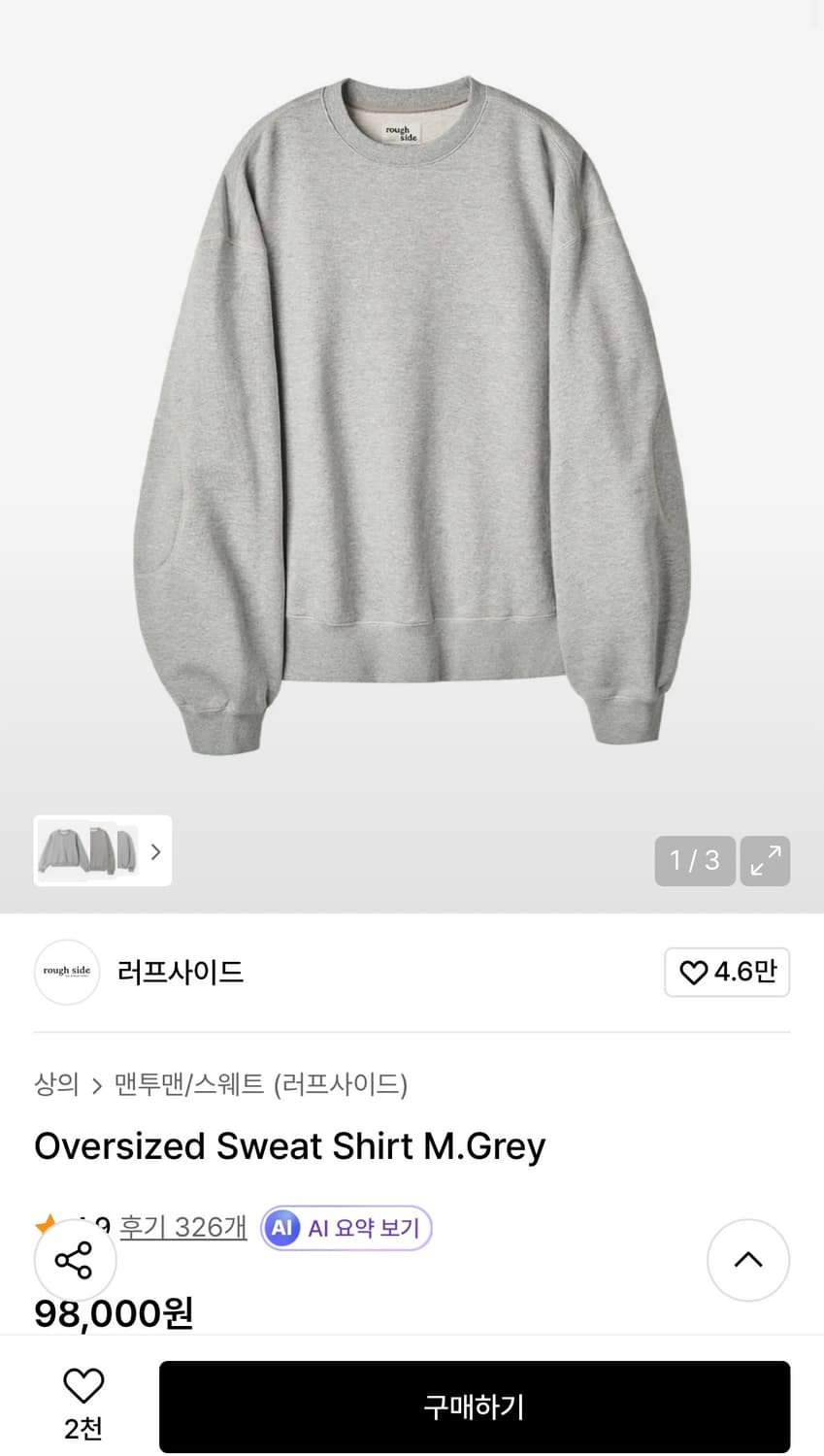This screenshot has height=1456, width=824.
Task: Open the fullscreen image expand icon
Action: coord(765,861)
